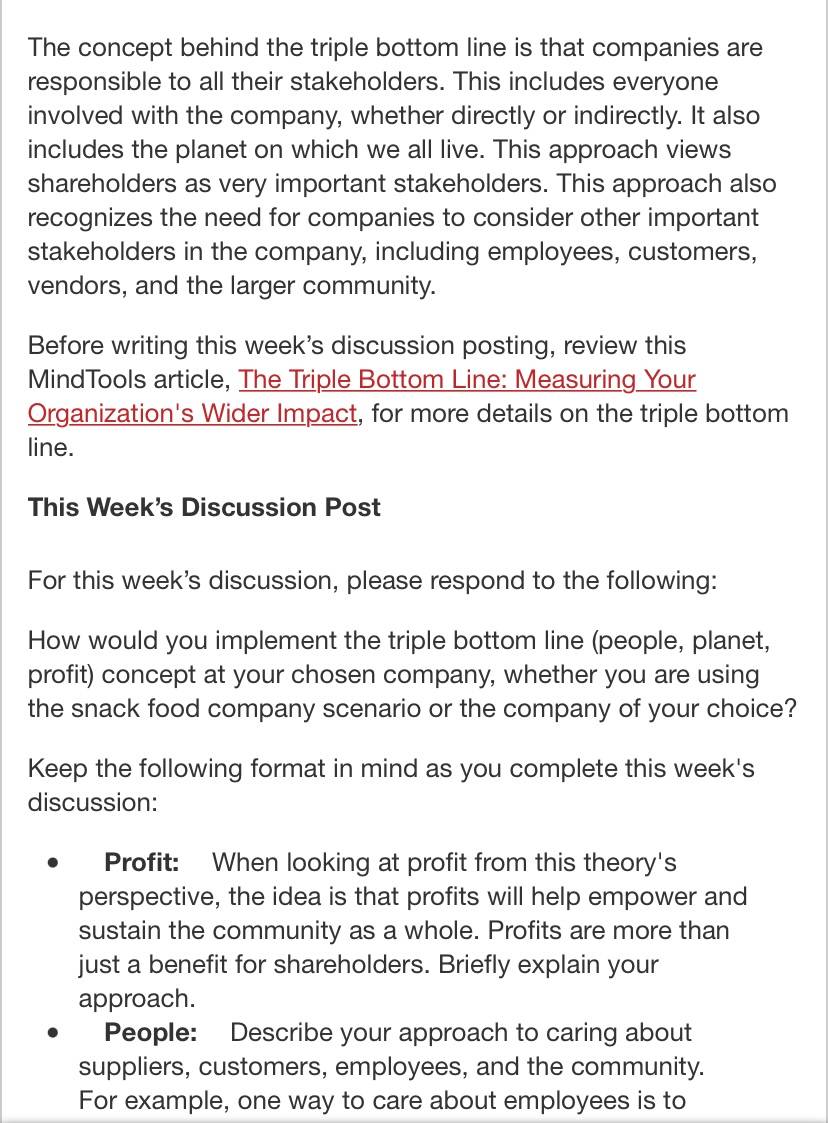
Task: Open the Triple Bottom Line MindTools article link
Action: 466,380
